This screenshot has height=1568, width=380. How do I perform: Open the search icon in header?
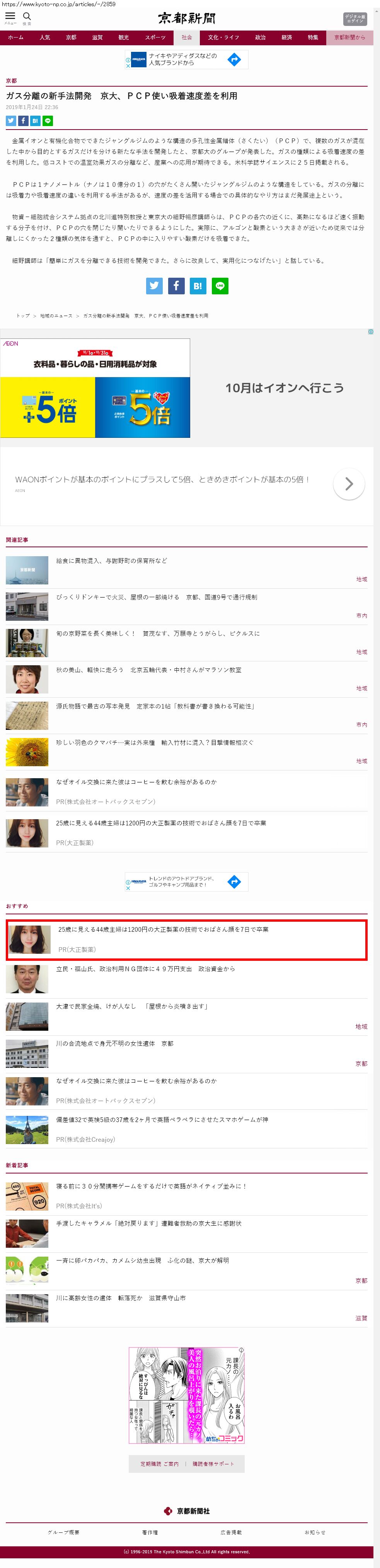click(x=27, y=18)
